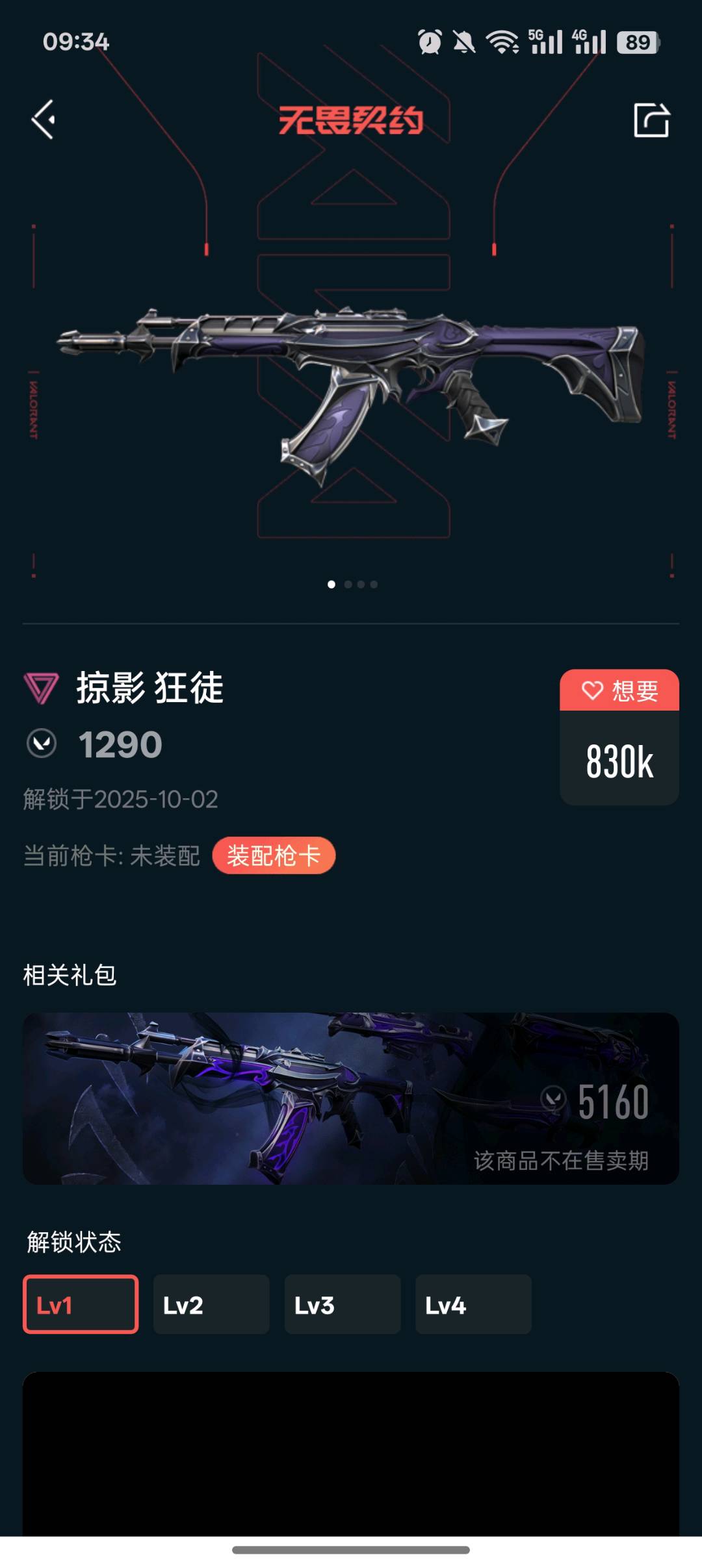The height and width of the screenshot is (1568, 702).
Task: Open the related 5160 bundle card
Action: 351,1098
